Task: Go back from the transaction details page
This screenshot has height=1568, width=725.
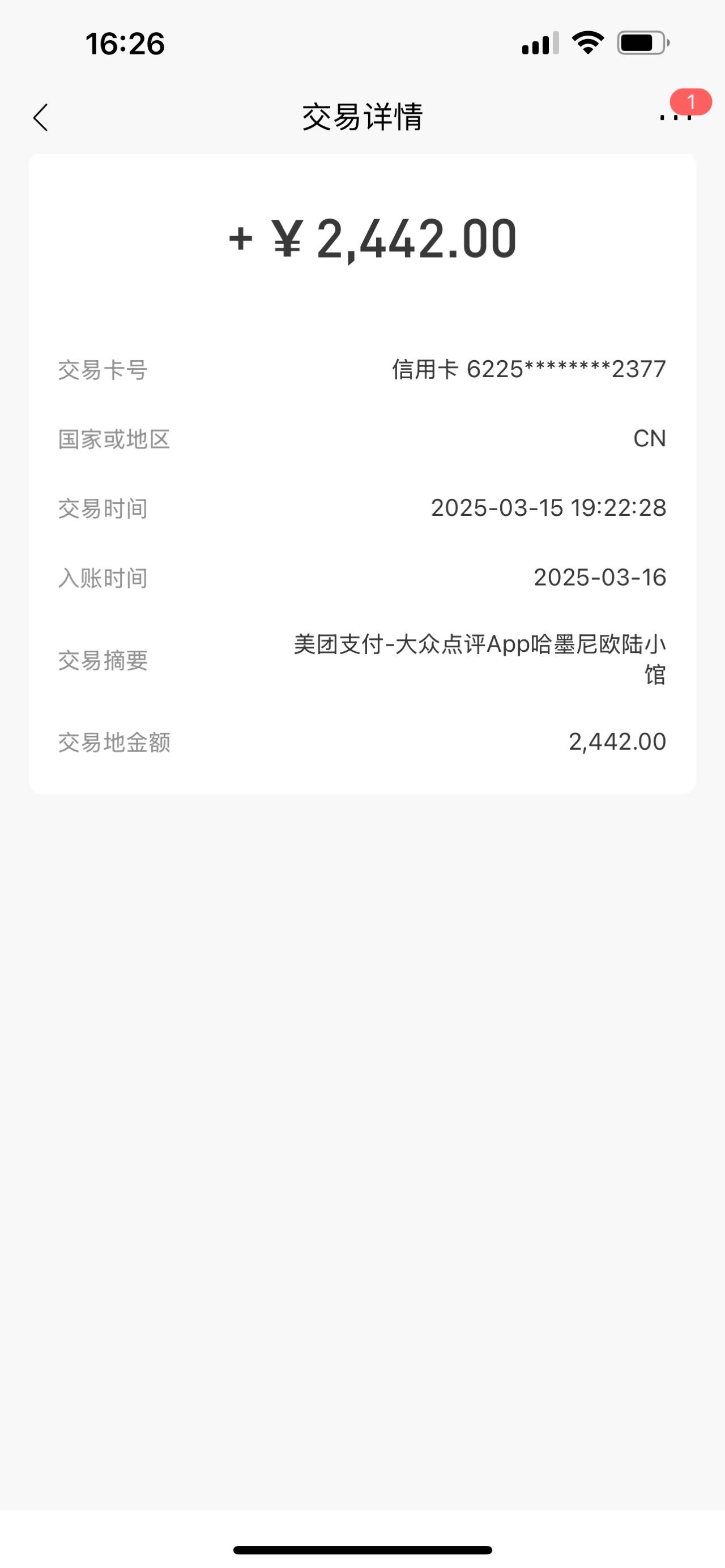Action: (x=41, y=117)
